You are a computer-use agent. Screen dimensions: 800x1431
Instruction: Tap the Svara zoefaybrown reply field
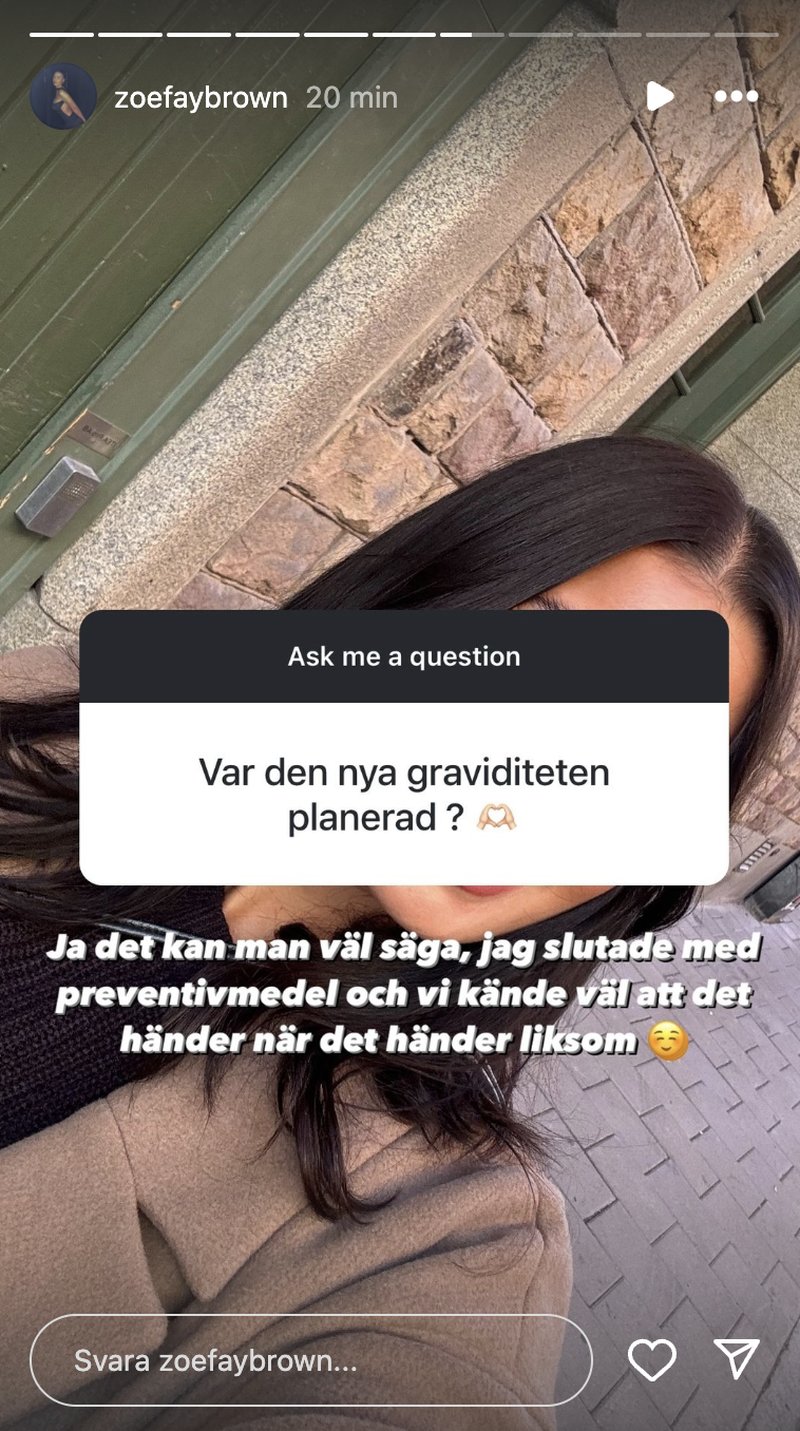(x=311, y=1361)
